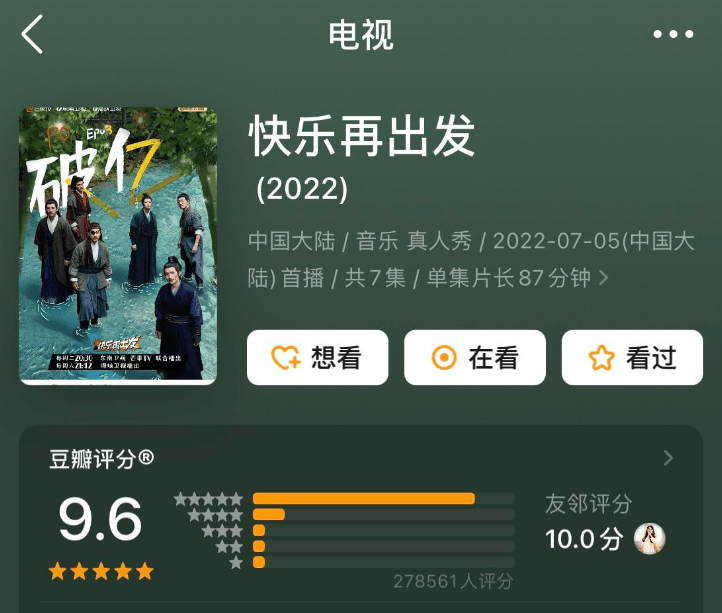Open the 豆瓣评分 rating details
Viewport: 722px width, 613px height.
[x=668, y=459]
